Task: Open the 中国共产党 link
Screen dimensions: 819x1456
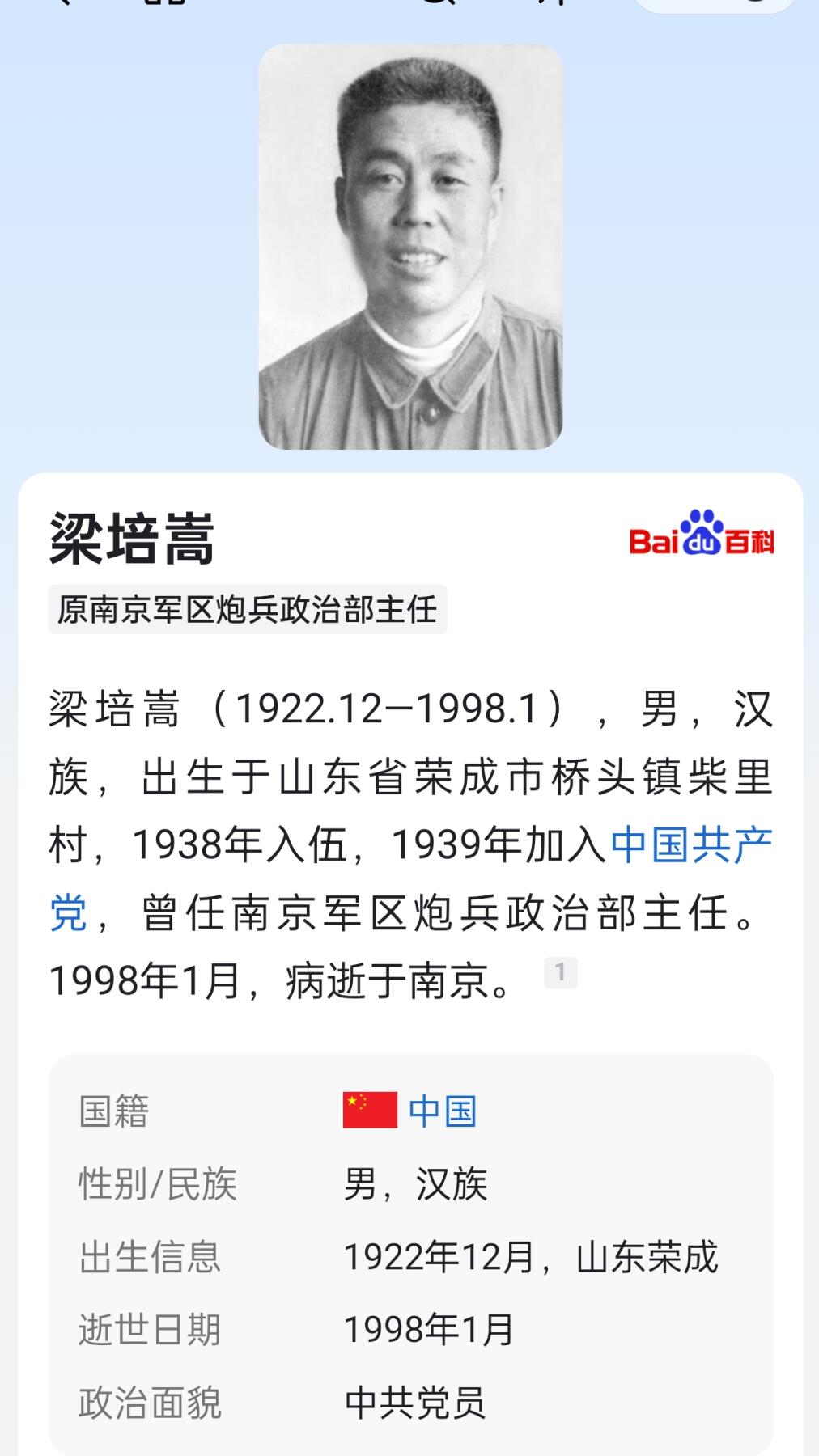Action: [690, 846]
